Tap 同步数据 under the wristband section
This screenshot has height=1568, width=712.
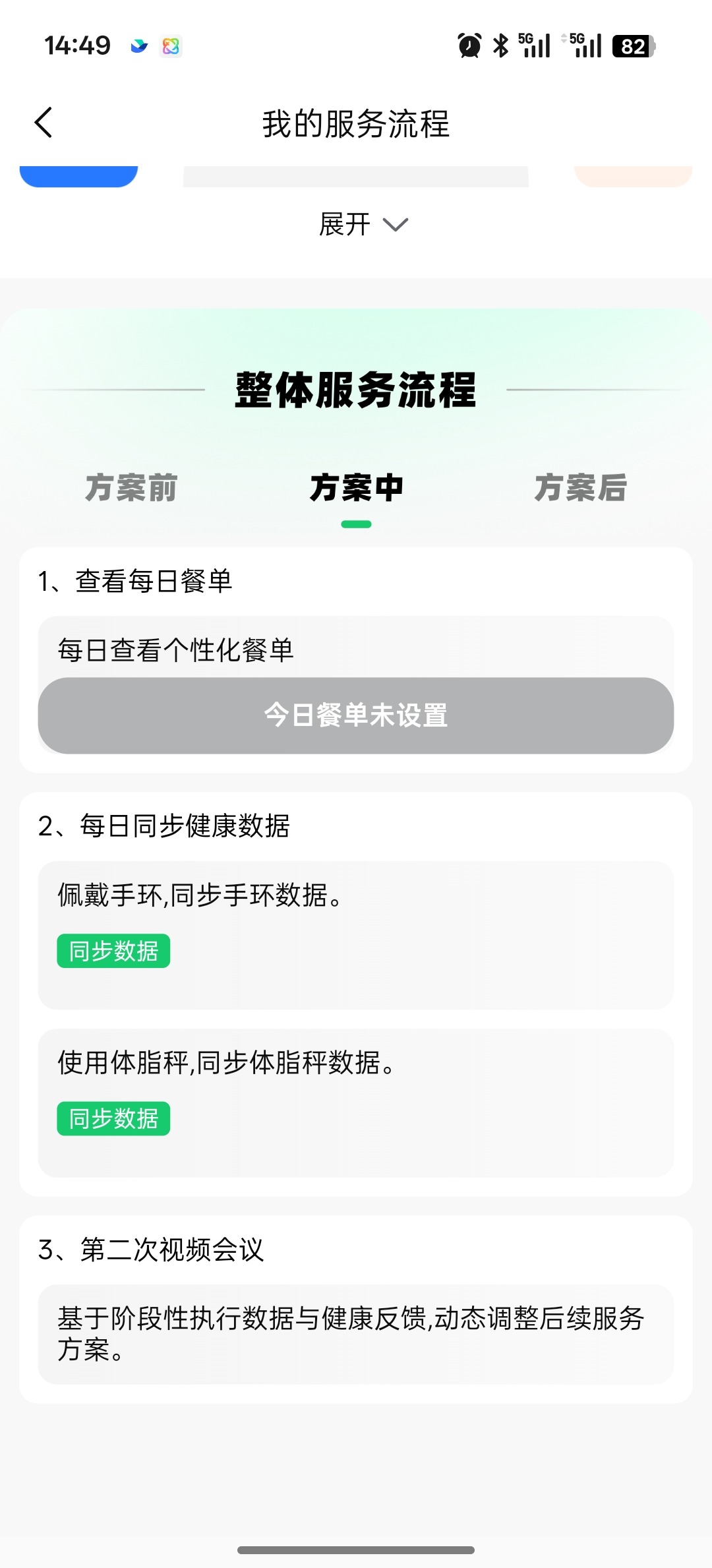tap(113, 951)
